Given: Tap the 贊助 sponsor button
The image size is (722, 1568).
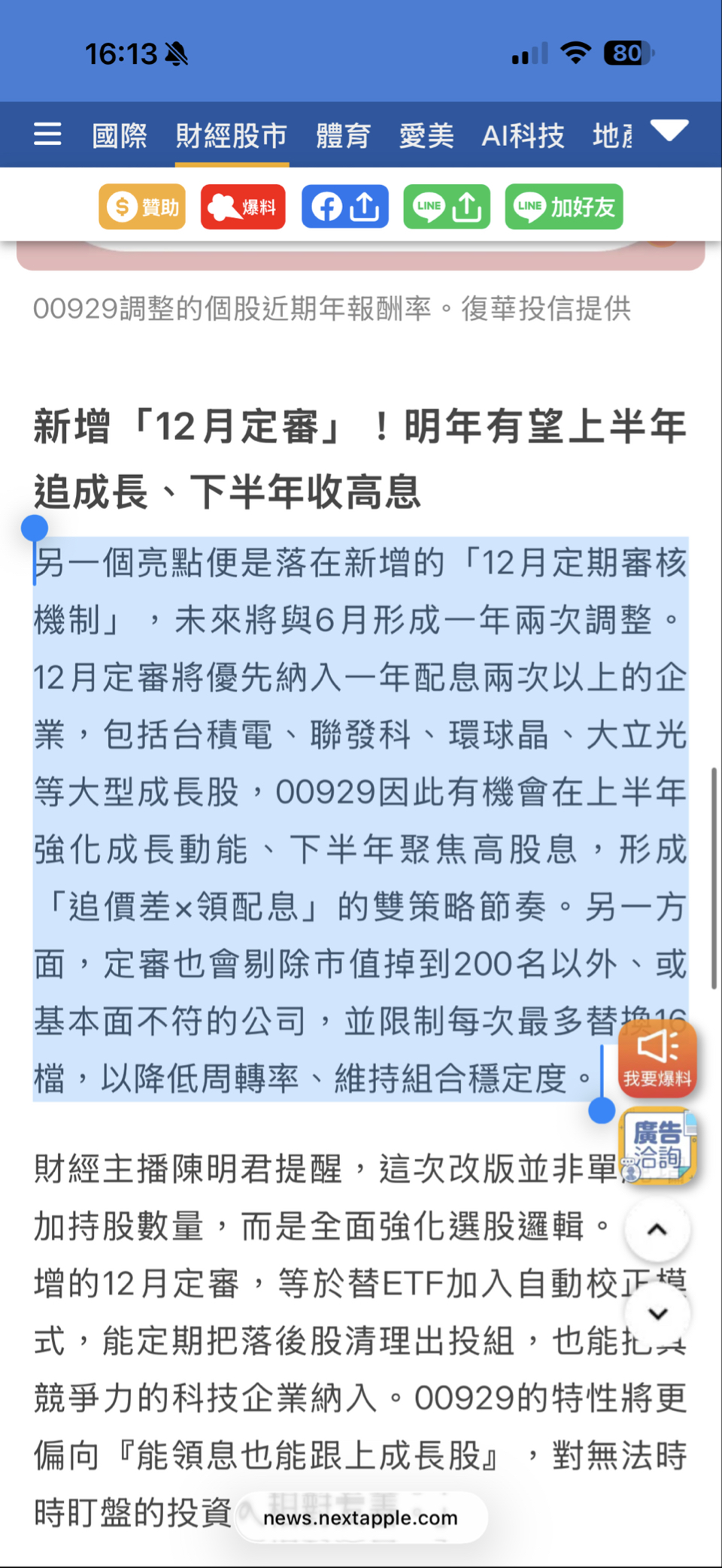Looking at the screenshot, I should pos(142,207).
